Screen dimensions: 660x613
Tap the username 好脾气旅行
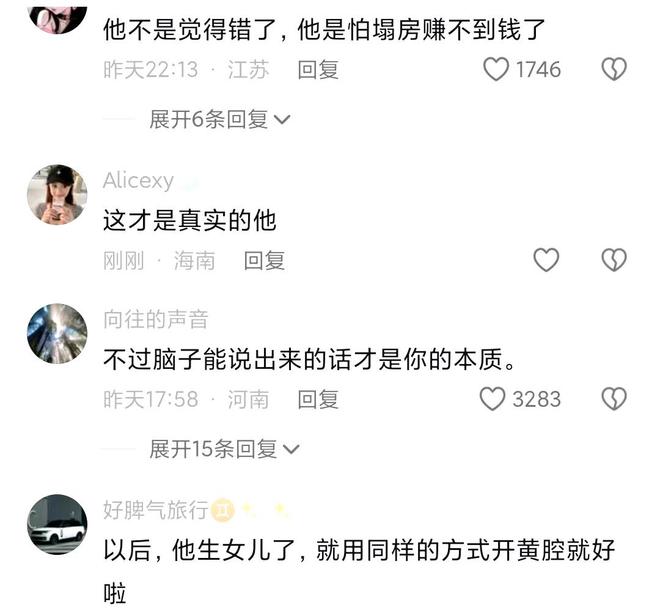coord(155,510)
